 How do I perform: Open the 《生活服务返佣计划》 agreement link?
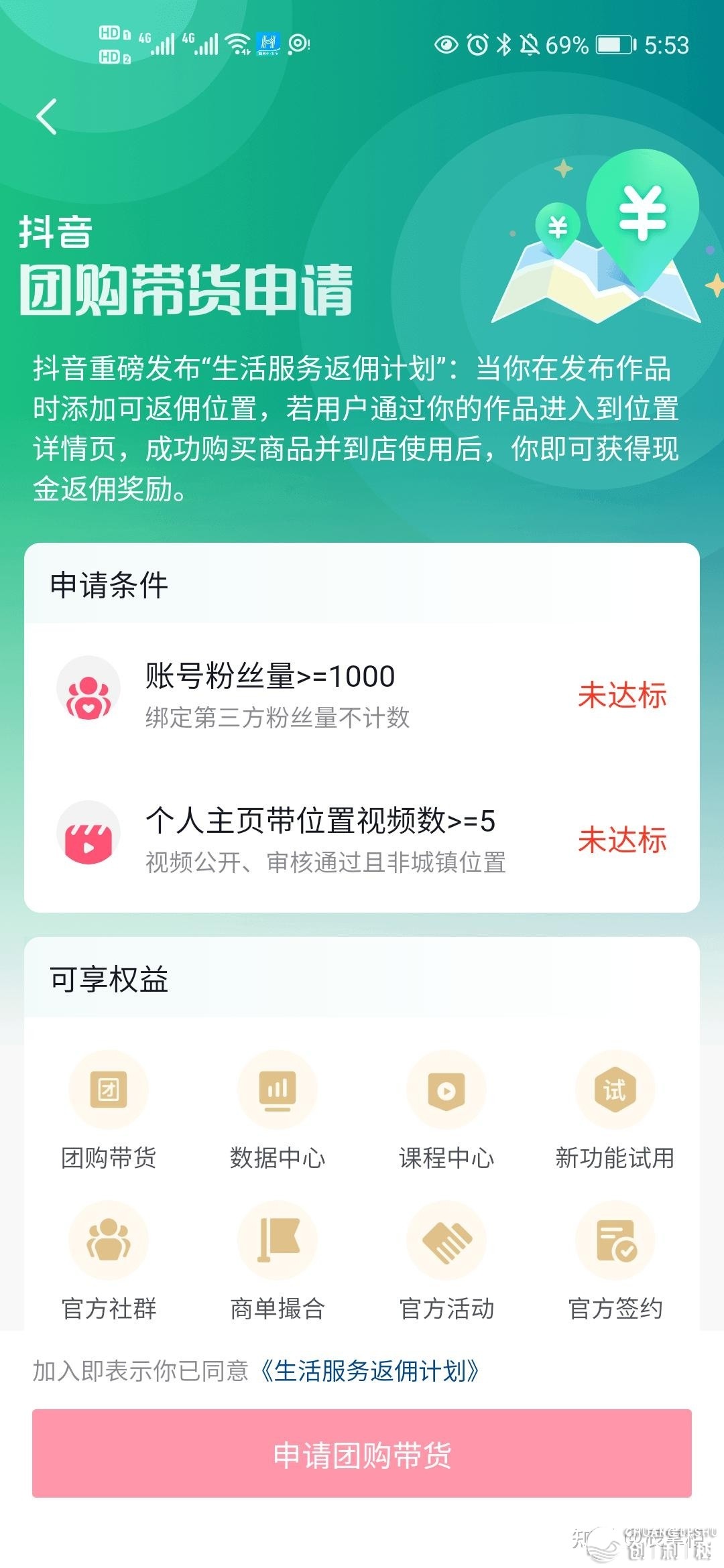click(x=369, y=1371)
